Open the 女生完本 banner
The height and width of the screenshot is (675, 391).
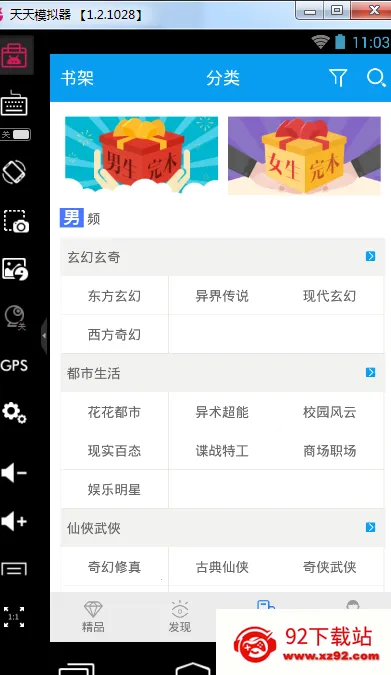[304, 155]
